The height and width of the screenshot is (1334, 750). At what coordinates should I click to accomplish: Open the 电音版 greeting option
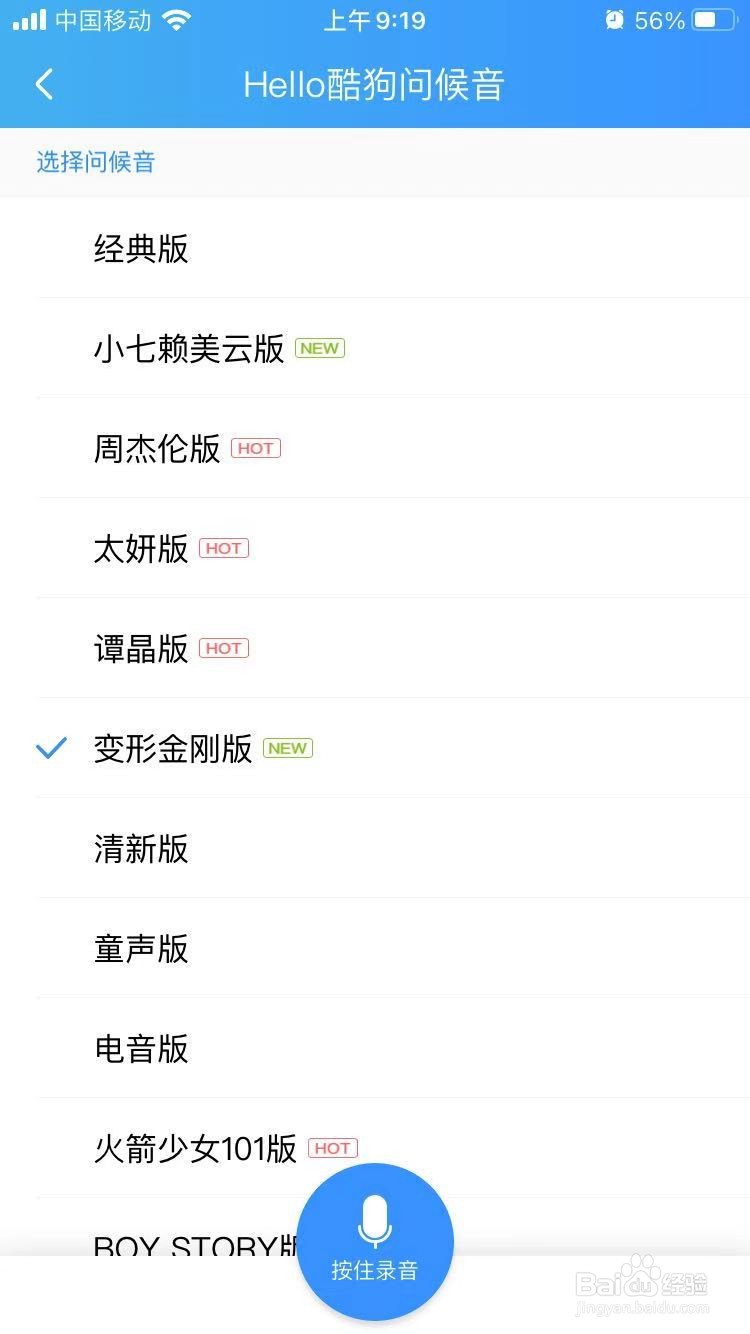(140, 1049)
